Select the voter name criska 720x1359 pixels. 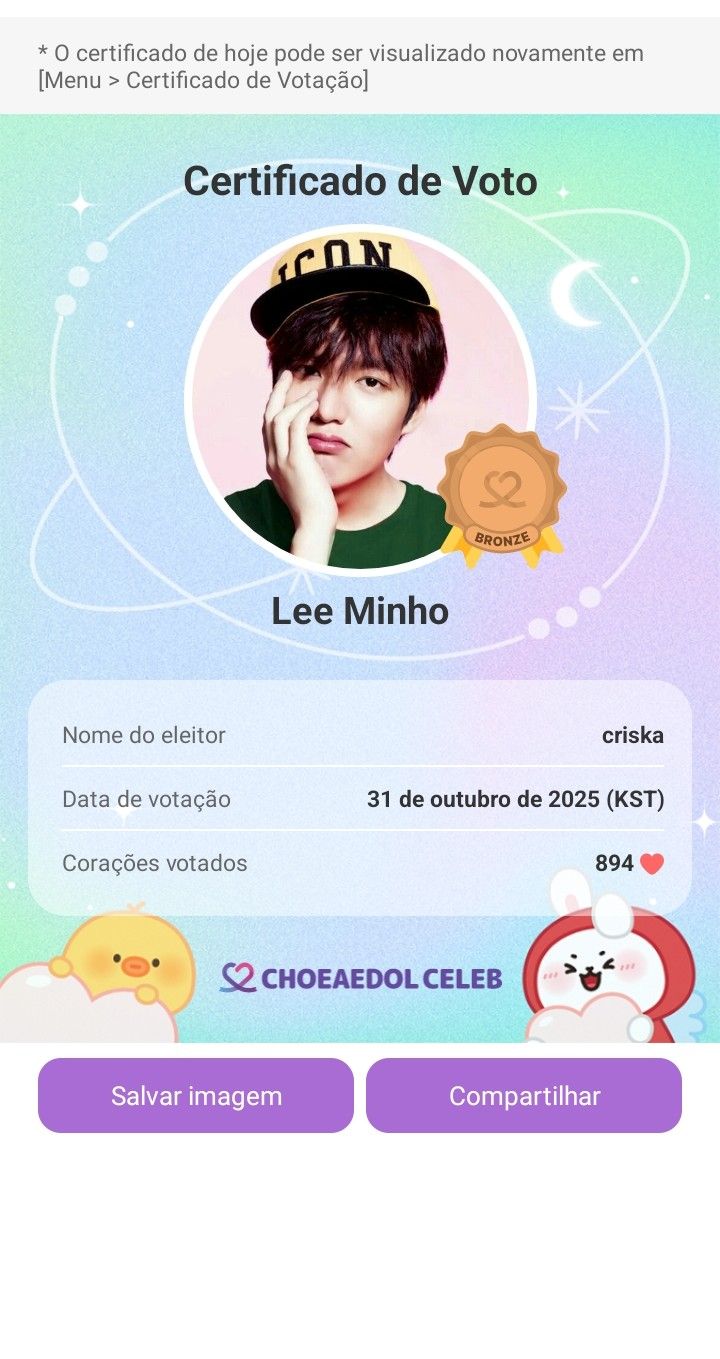(x=634, y=735)
